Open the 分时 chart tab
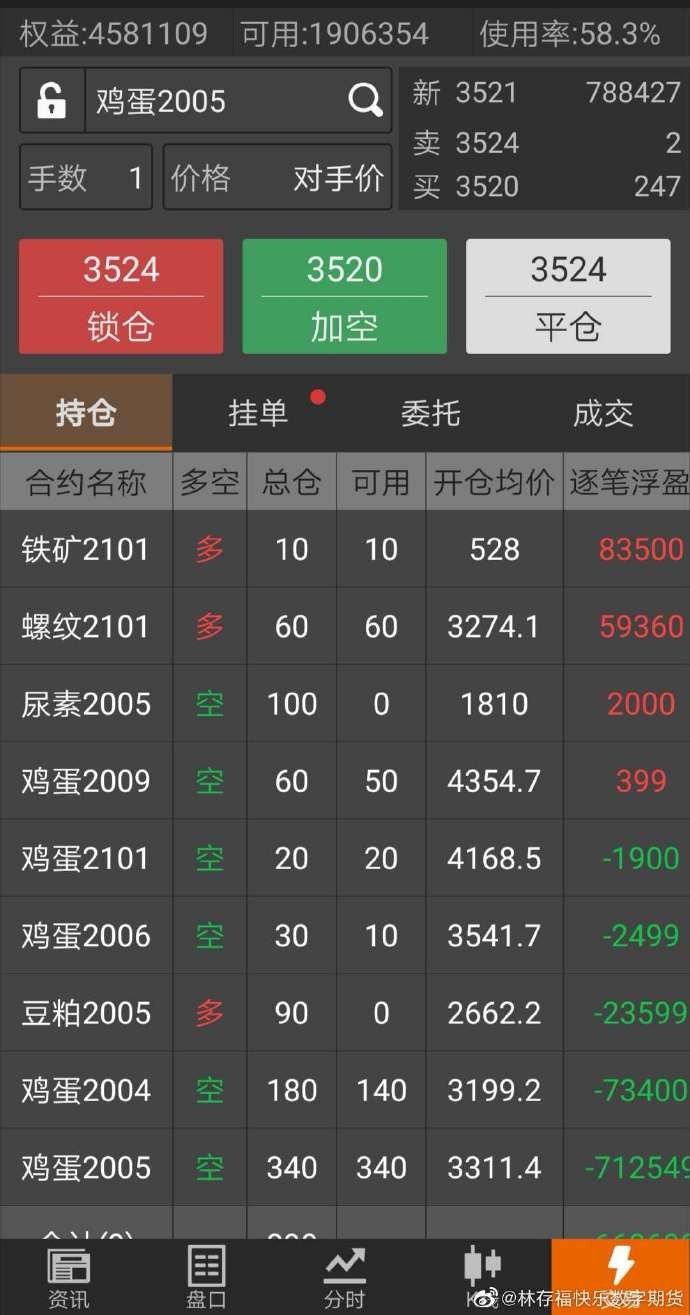690x1315 pixels. pyautogui.click(x=345, y=1277)
